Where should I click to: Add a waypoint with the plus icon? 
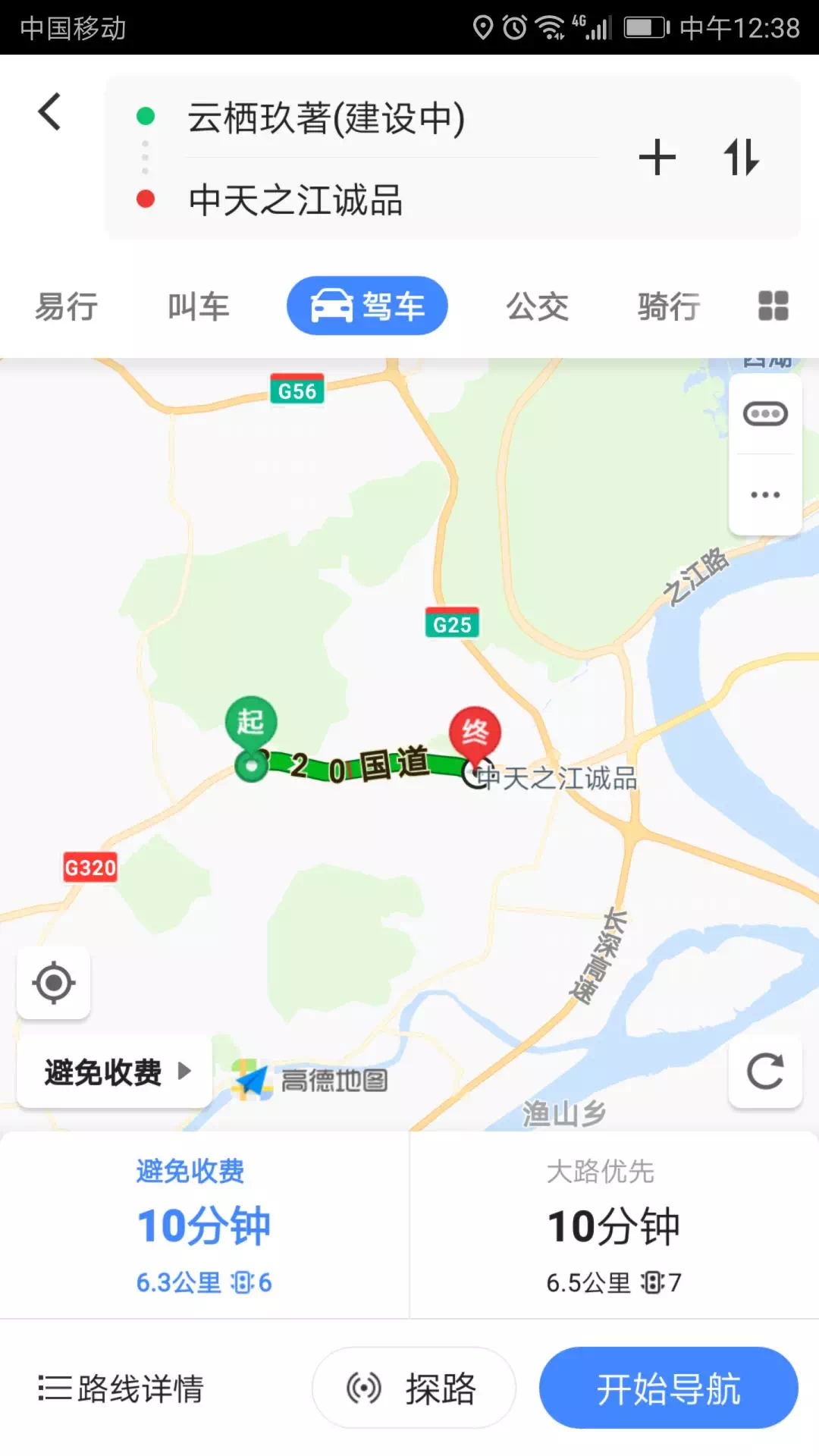(x=657, y=158)
